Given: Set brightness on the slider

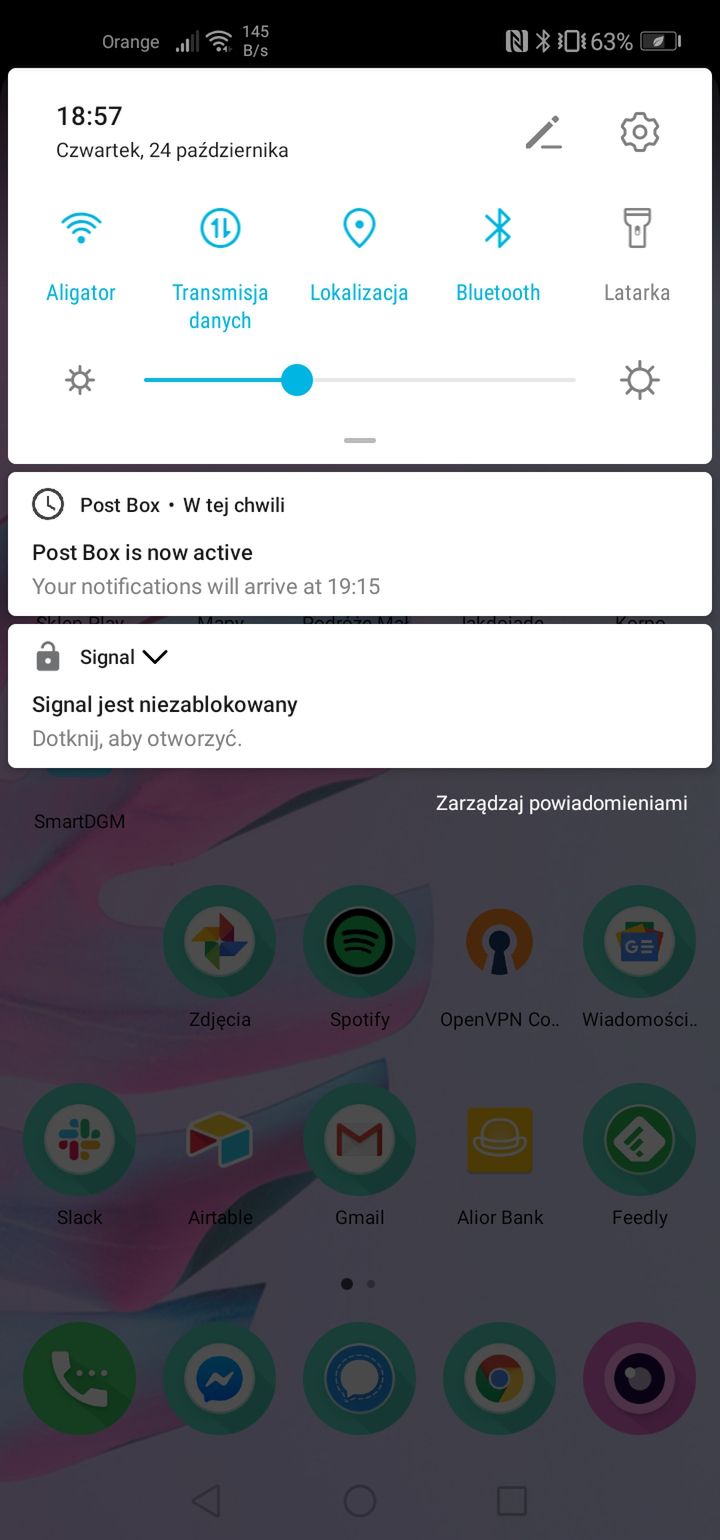Looking at the screenshot, I should click(x=360, y=380).
